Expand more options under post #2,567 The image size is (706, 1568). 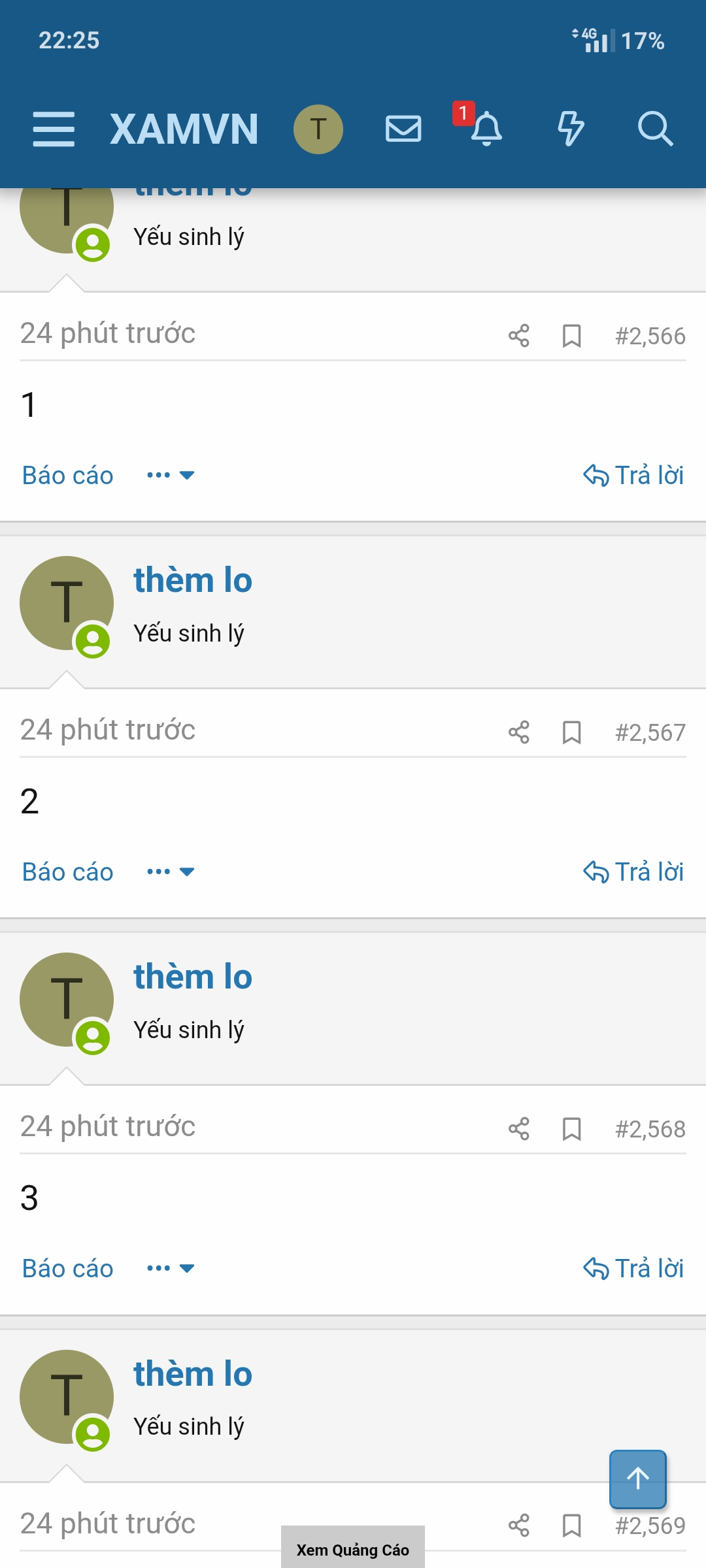(x=170, y=872)
